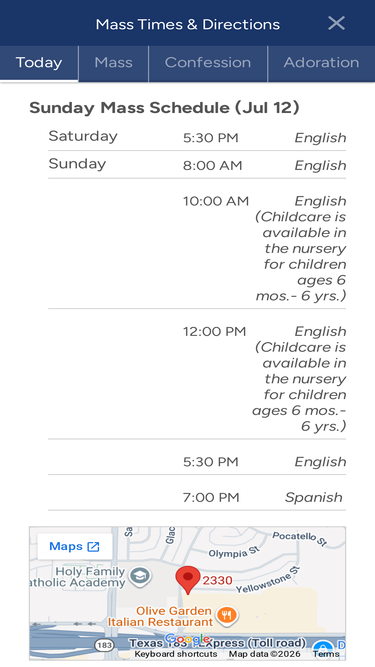This screenshot has width=375, height=667.
Task: Switch to the Confession tab
Action: 208,63
